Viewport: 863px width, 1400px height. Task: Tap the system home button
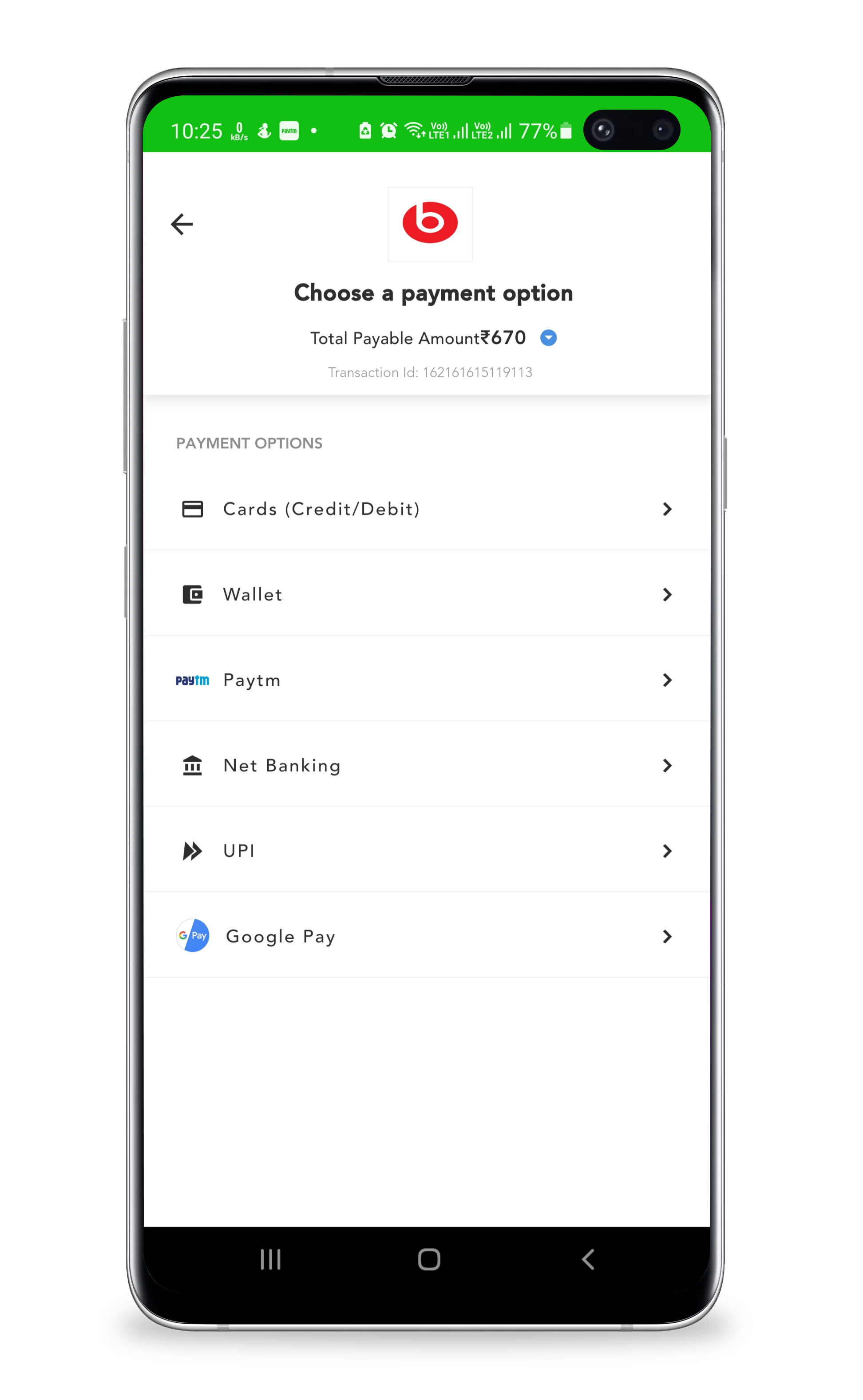click(429, 1259)
